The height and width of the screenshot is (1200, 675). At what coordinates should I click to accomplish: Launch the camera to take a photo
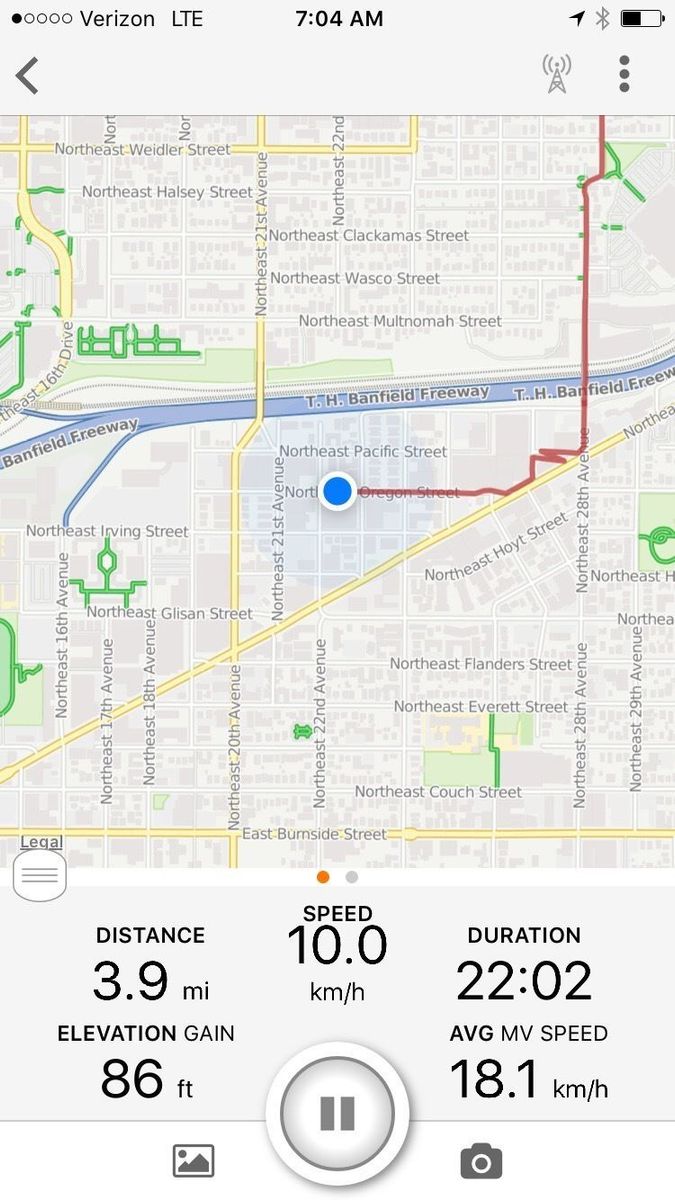[481, 1161]
